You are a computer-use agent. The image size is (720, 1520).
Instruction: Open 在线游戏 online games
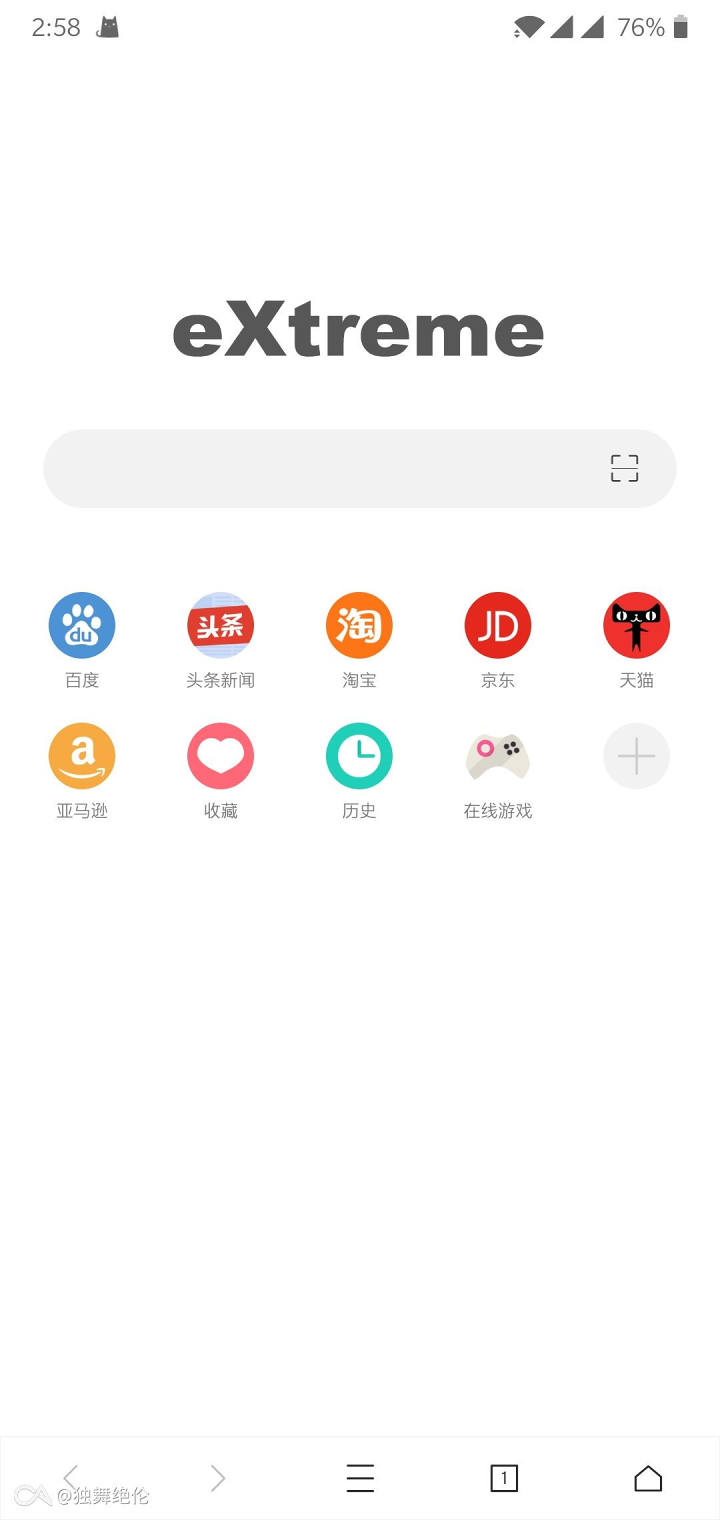point(497,757)
